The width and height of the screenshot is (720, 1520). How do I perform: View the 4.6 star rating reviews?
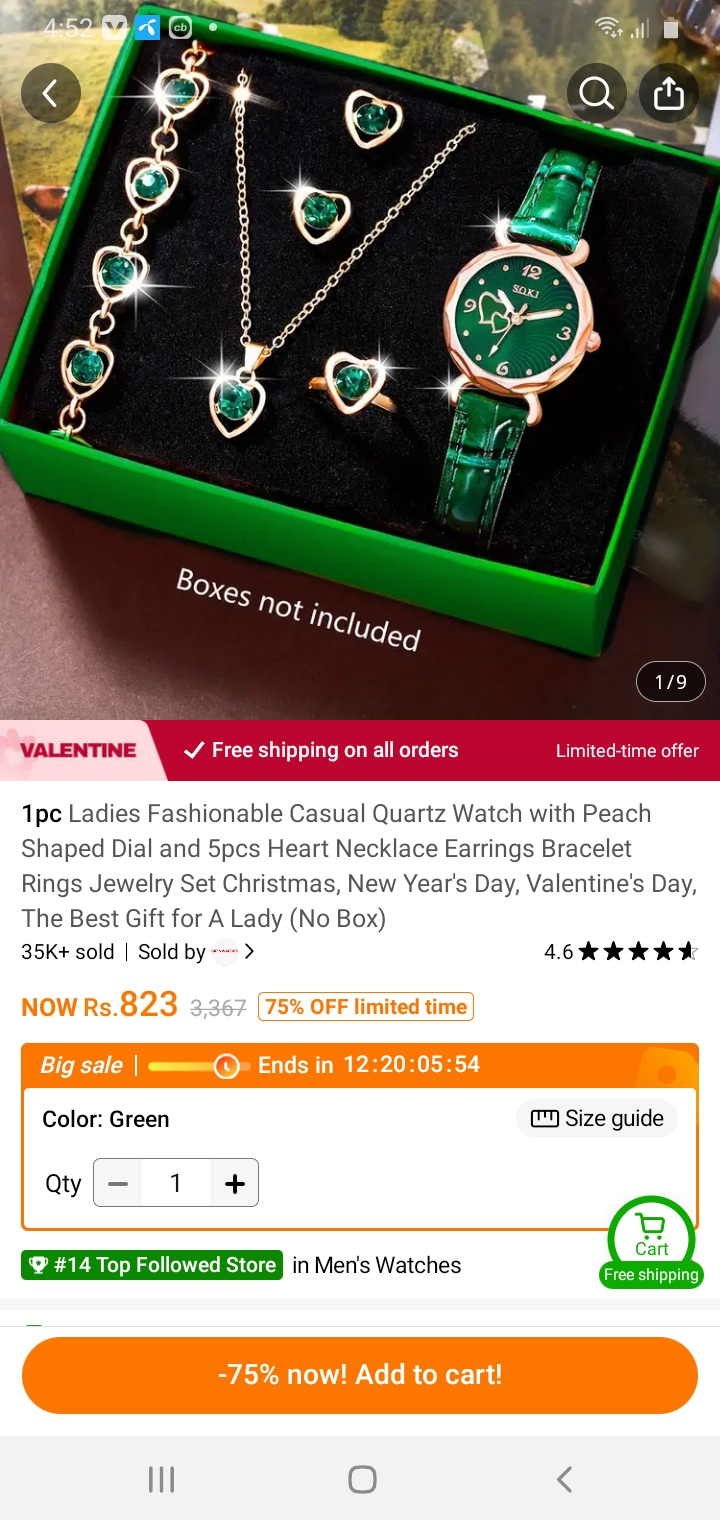pyautogui.click(x=620, y=952)
